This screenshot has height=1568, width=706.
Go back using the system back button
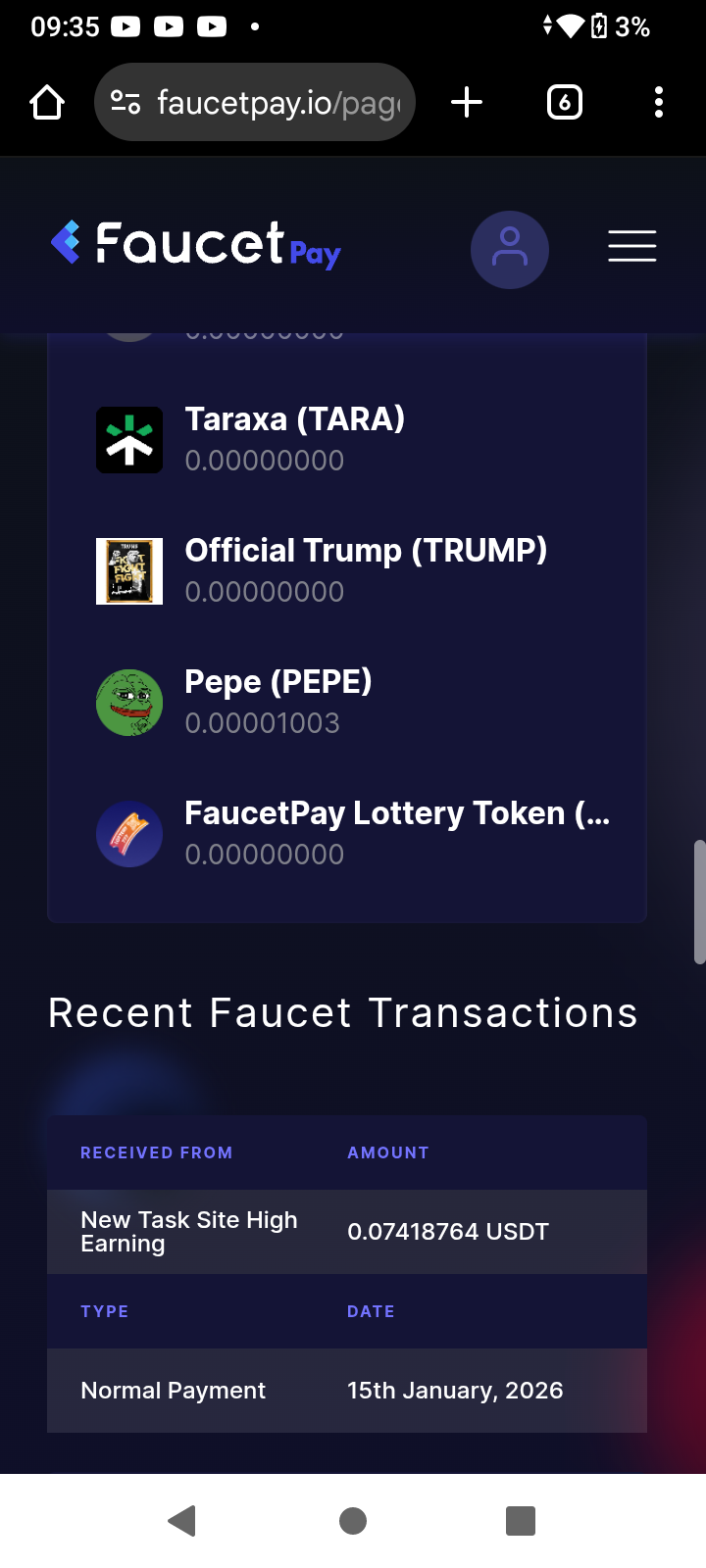coord(182,1521)
